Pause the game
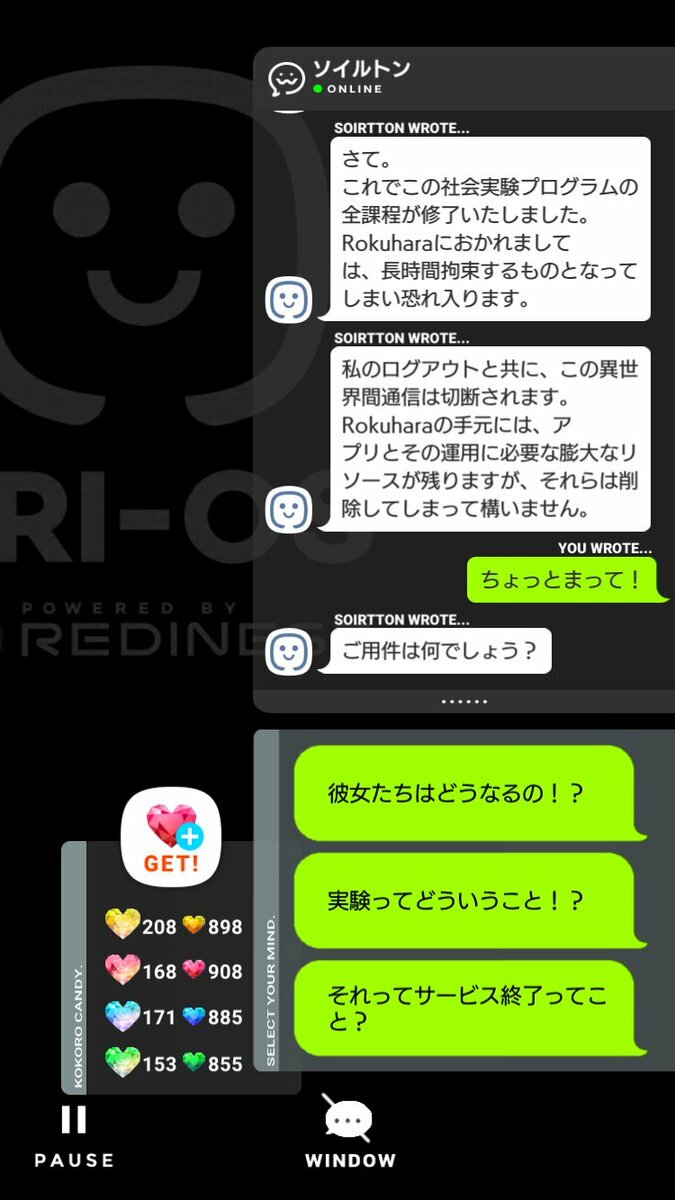 pos(74,1135)
